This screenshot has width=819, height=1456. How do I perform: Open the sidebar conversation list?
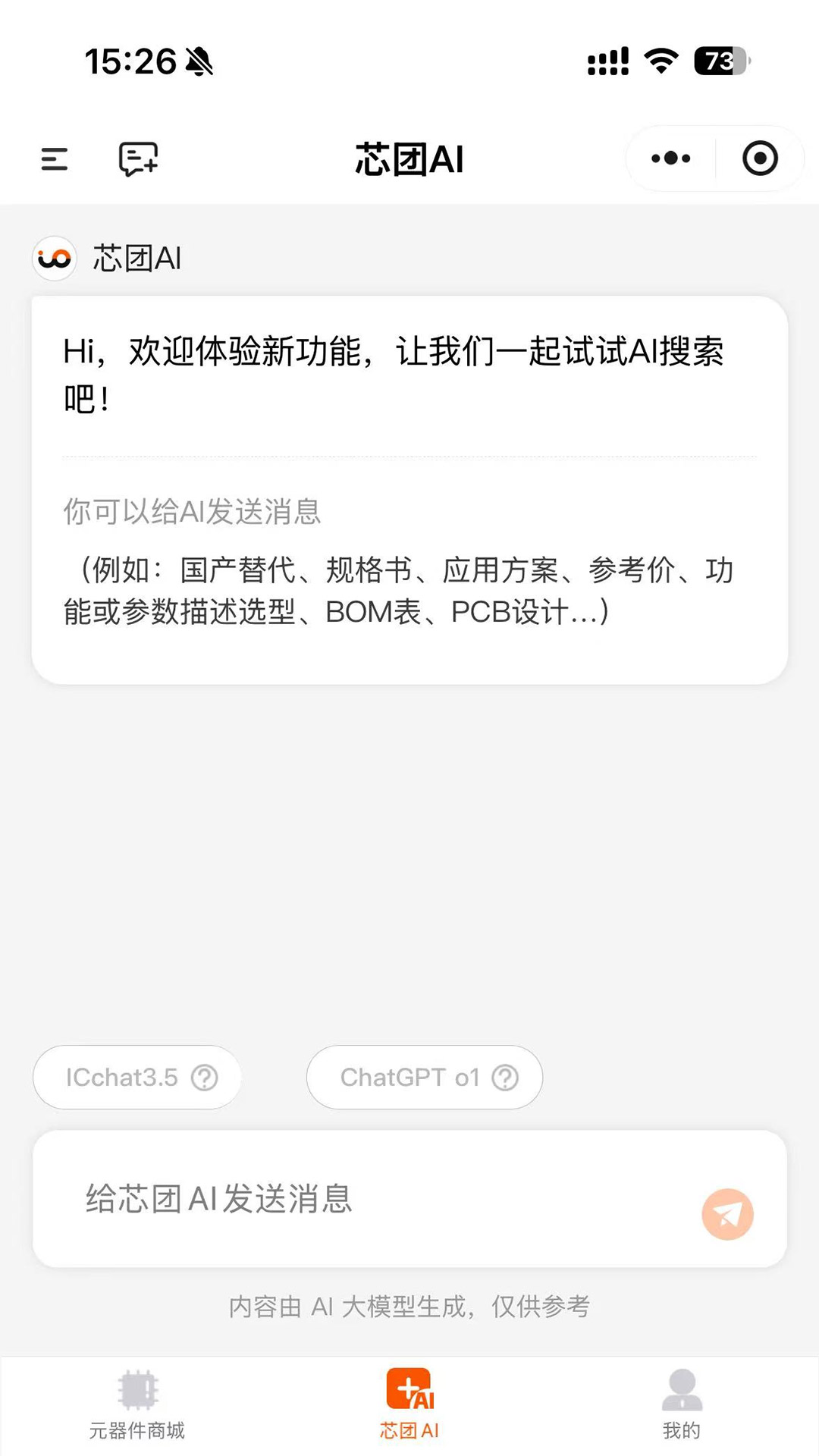(53, 158)
